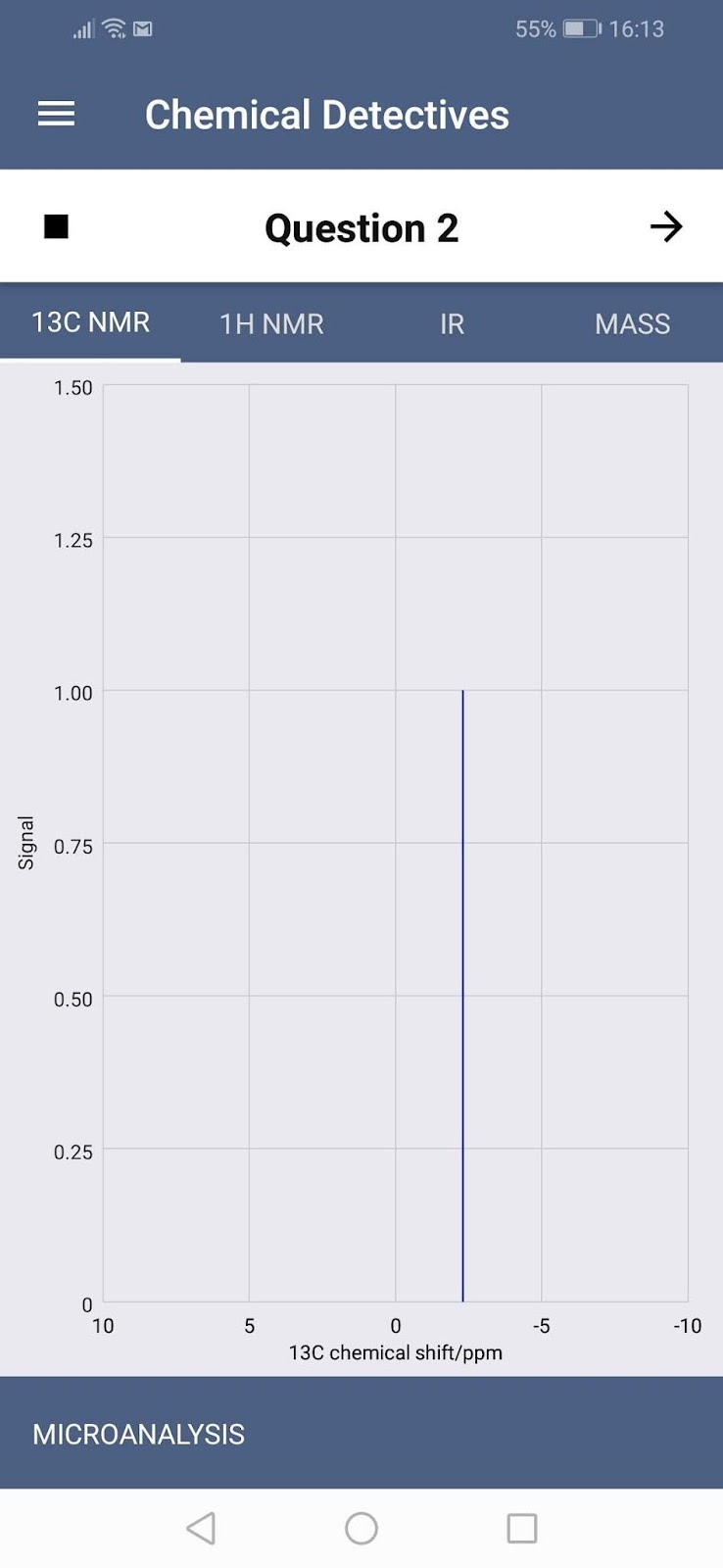Open the MASS spectrum tab

click(x=632, y=323)
